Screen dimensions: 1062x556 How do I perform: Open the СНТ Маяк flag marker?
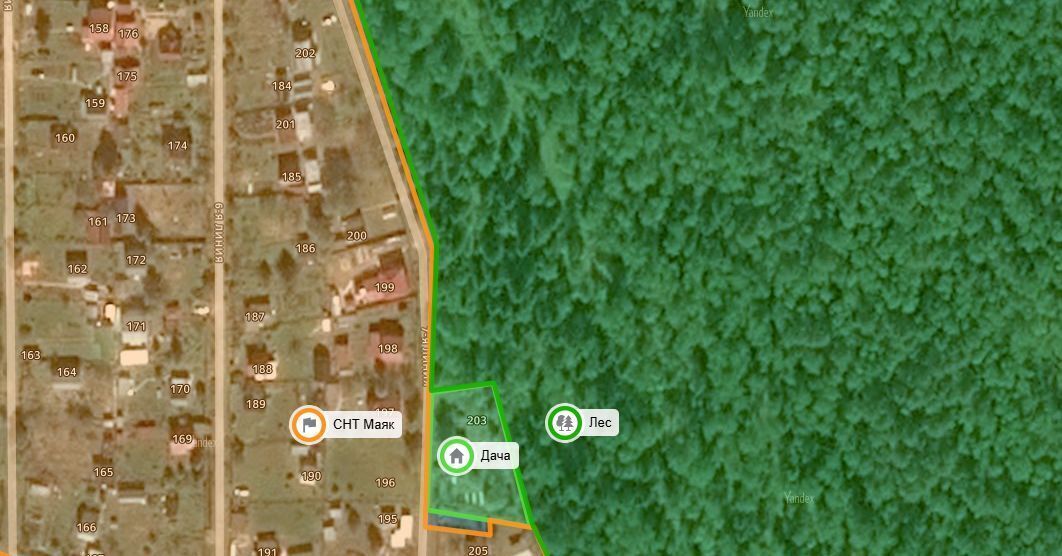click(x=310, y=425)
